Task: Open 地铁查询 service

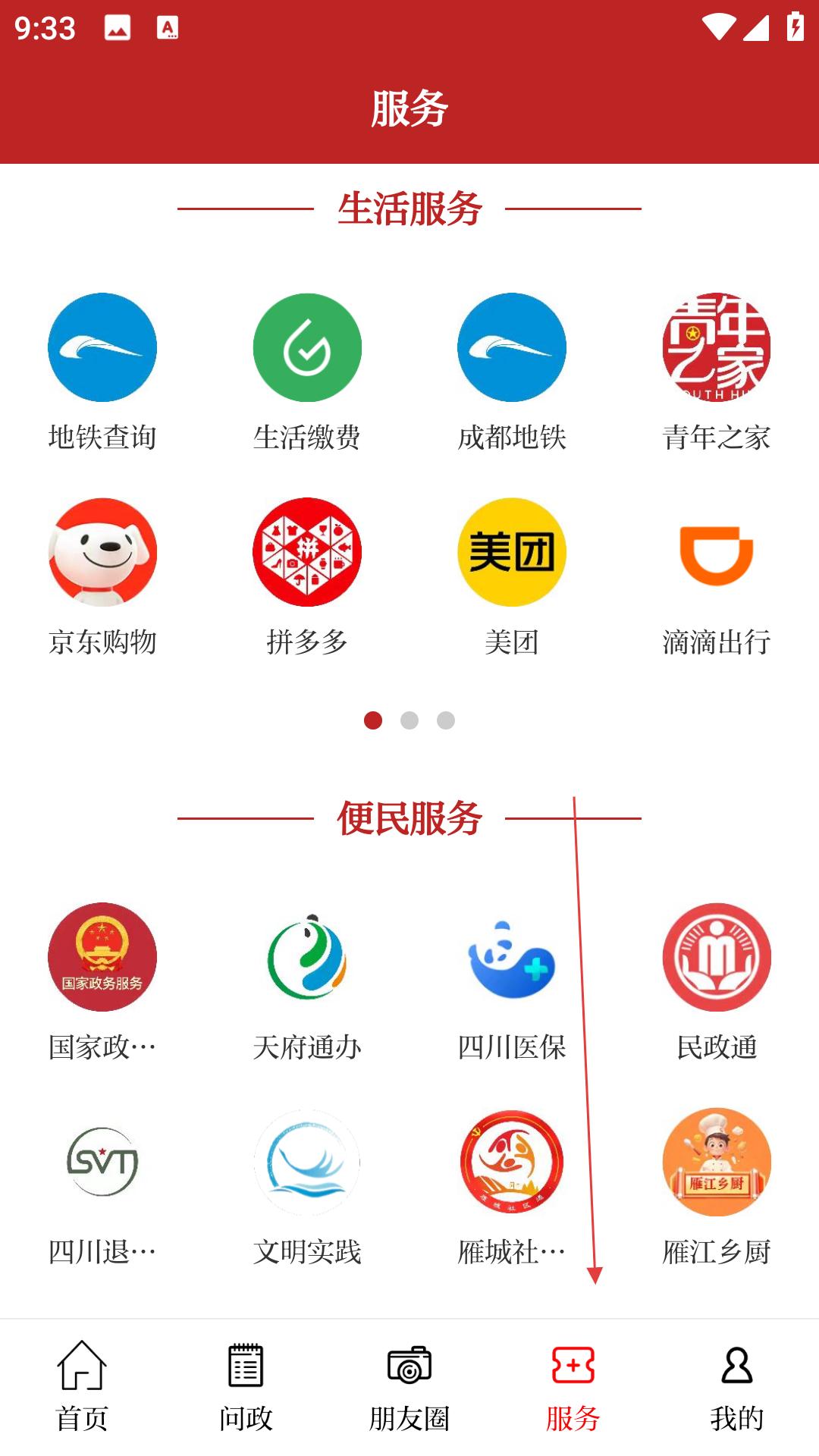Action: 102,348
